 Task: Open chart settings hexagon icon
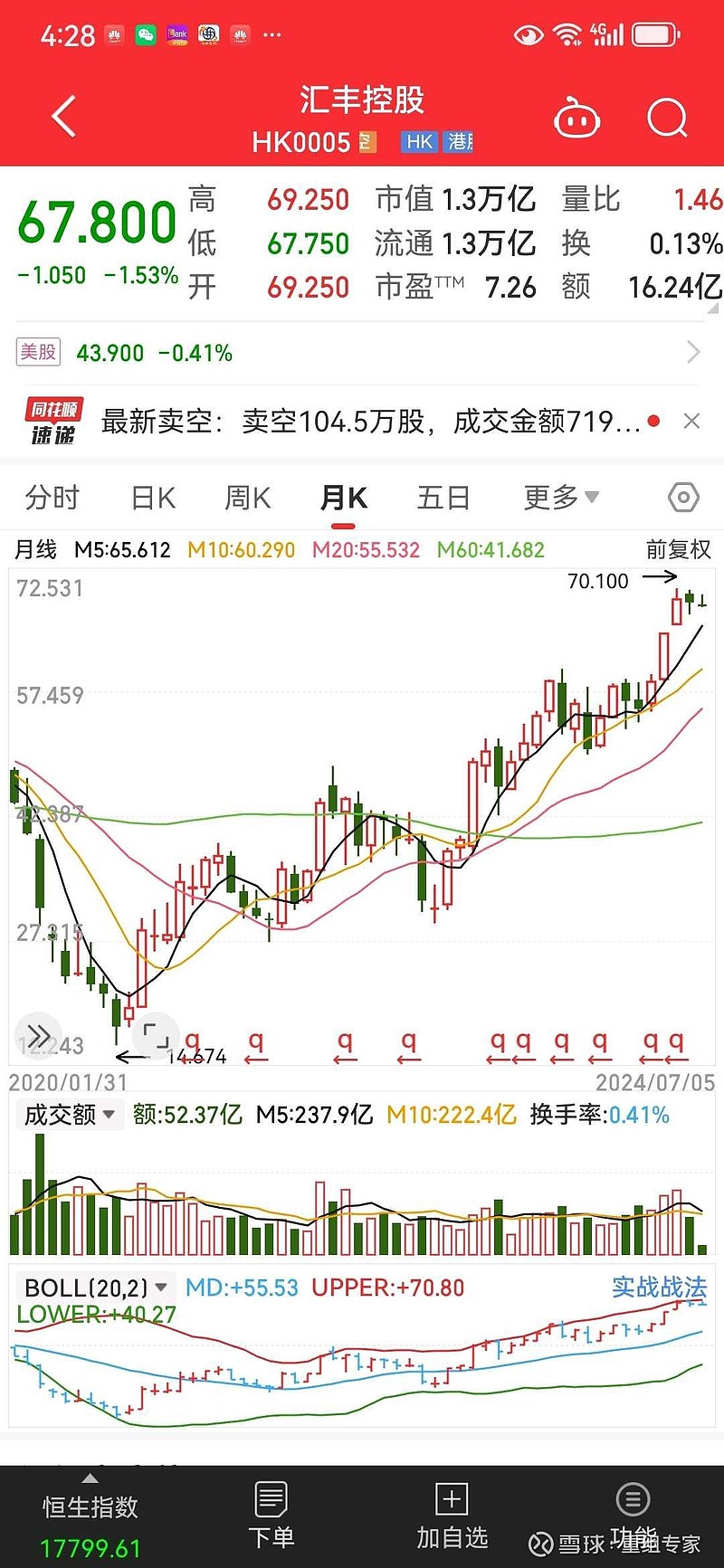pos(683,497)
